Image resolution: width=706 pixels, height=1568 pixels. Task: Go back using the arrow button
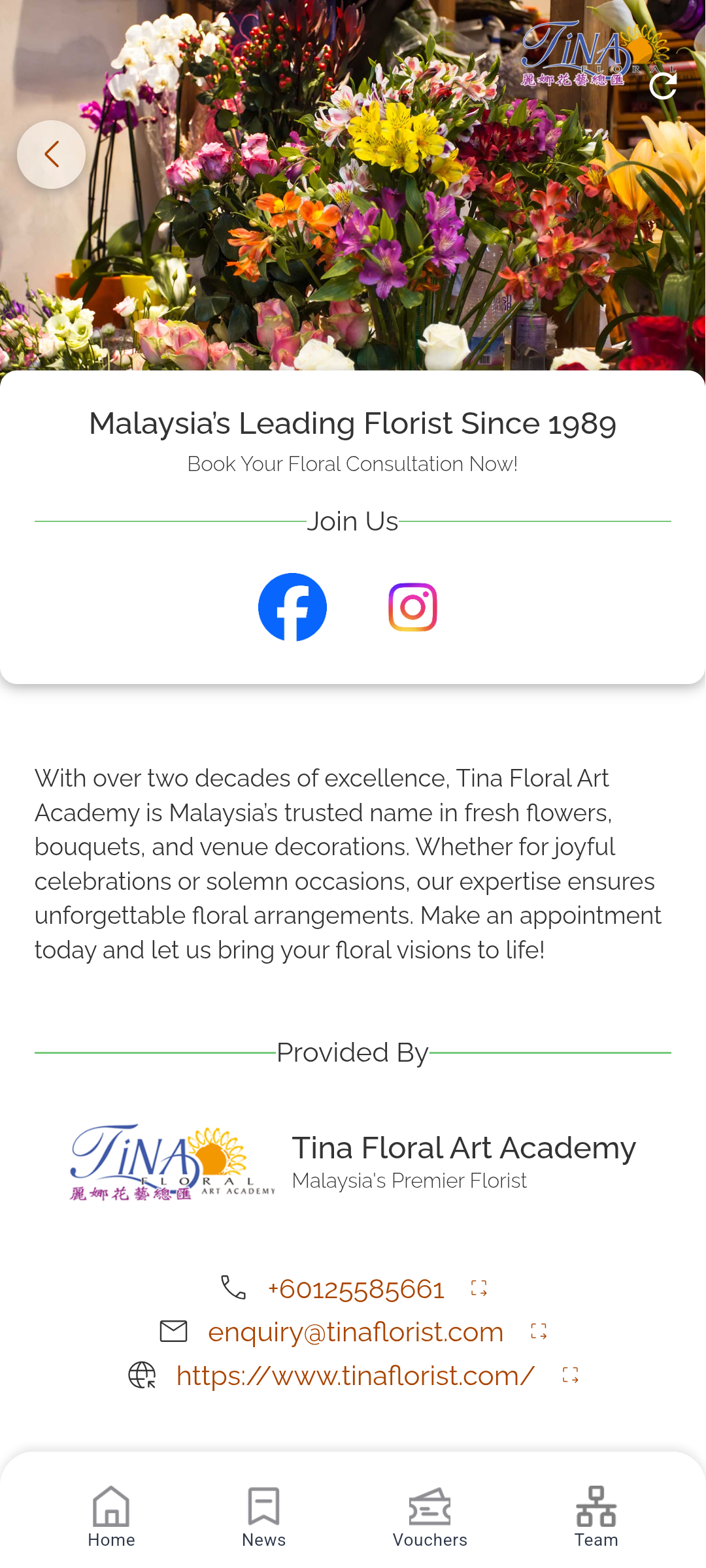(x=51, y=155)
